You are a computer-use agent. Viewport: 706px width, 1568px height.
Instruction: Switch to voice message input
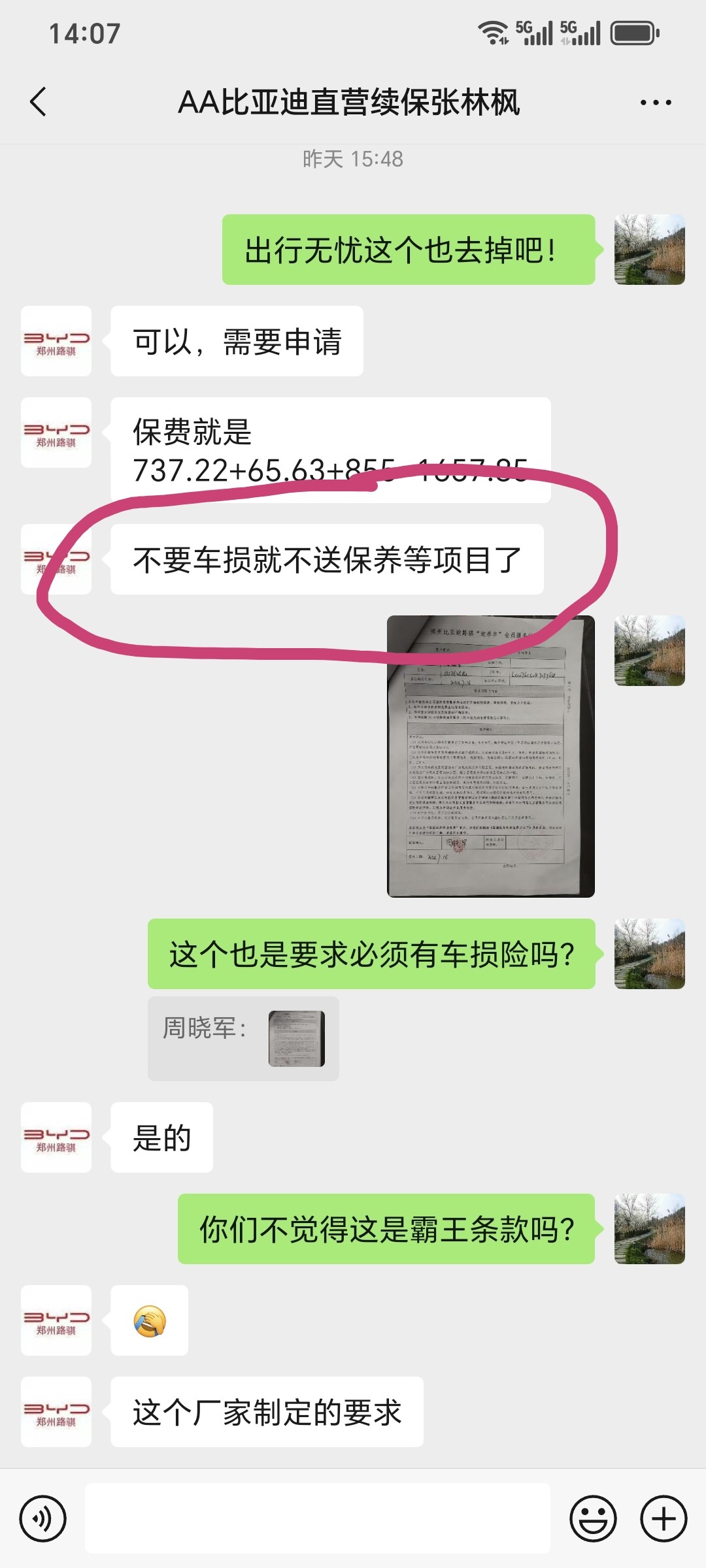point(43,1518)
